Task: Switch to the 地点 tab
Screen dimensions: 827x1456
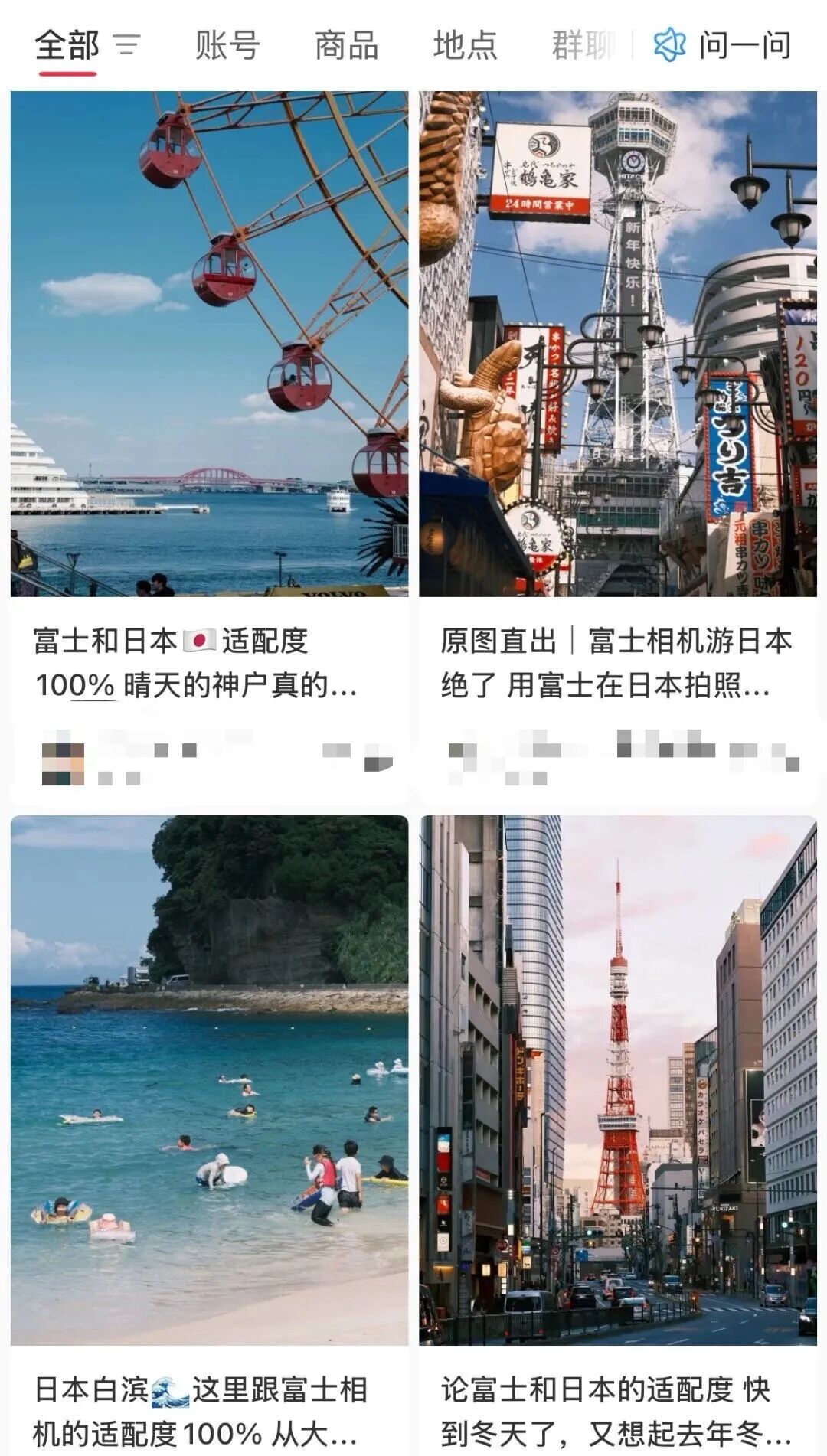Action: tap(465, 45)
